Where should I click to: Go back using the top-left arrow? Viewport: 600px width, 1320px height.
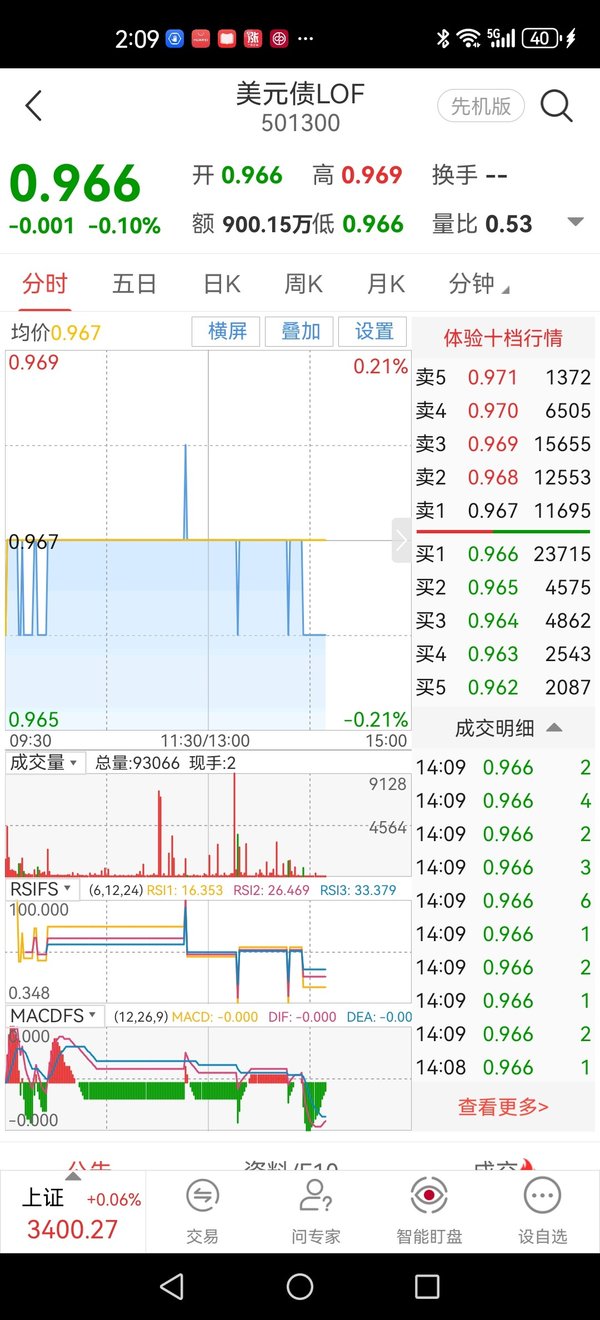34,105
